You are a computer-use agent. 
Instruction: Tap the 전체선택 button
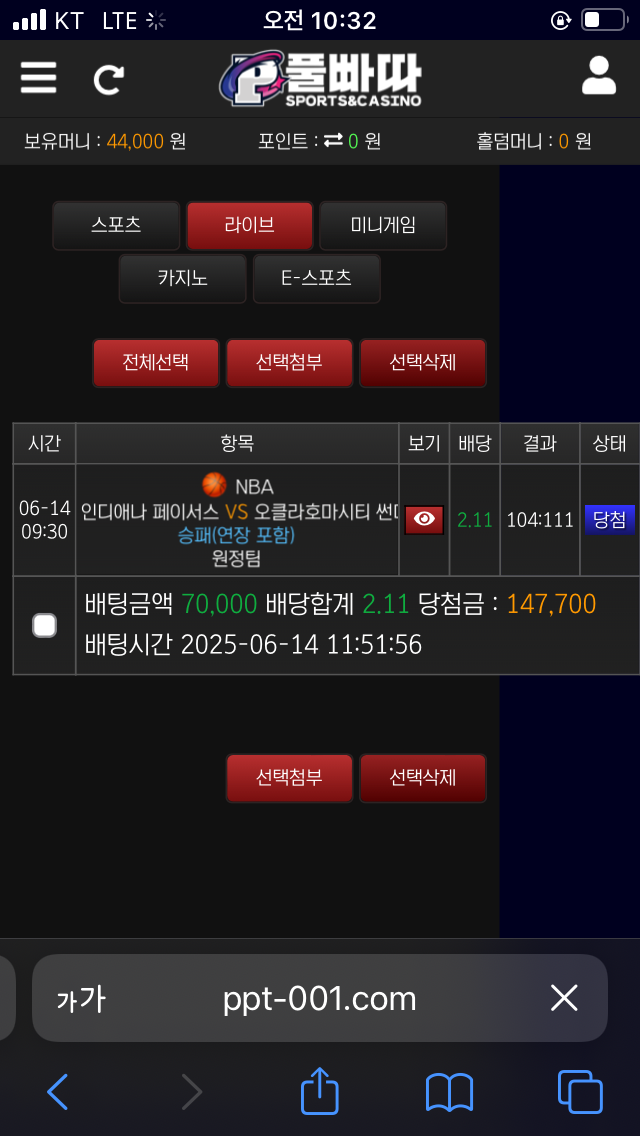(x=155, y=362)
